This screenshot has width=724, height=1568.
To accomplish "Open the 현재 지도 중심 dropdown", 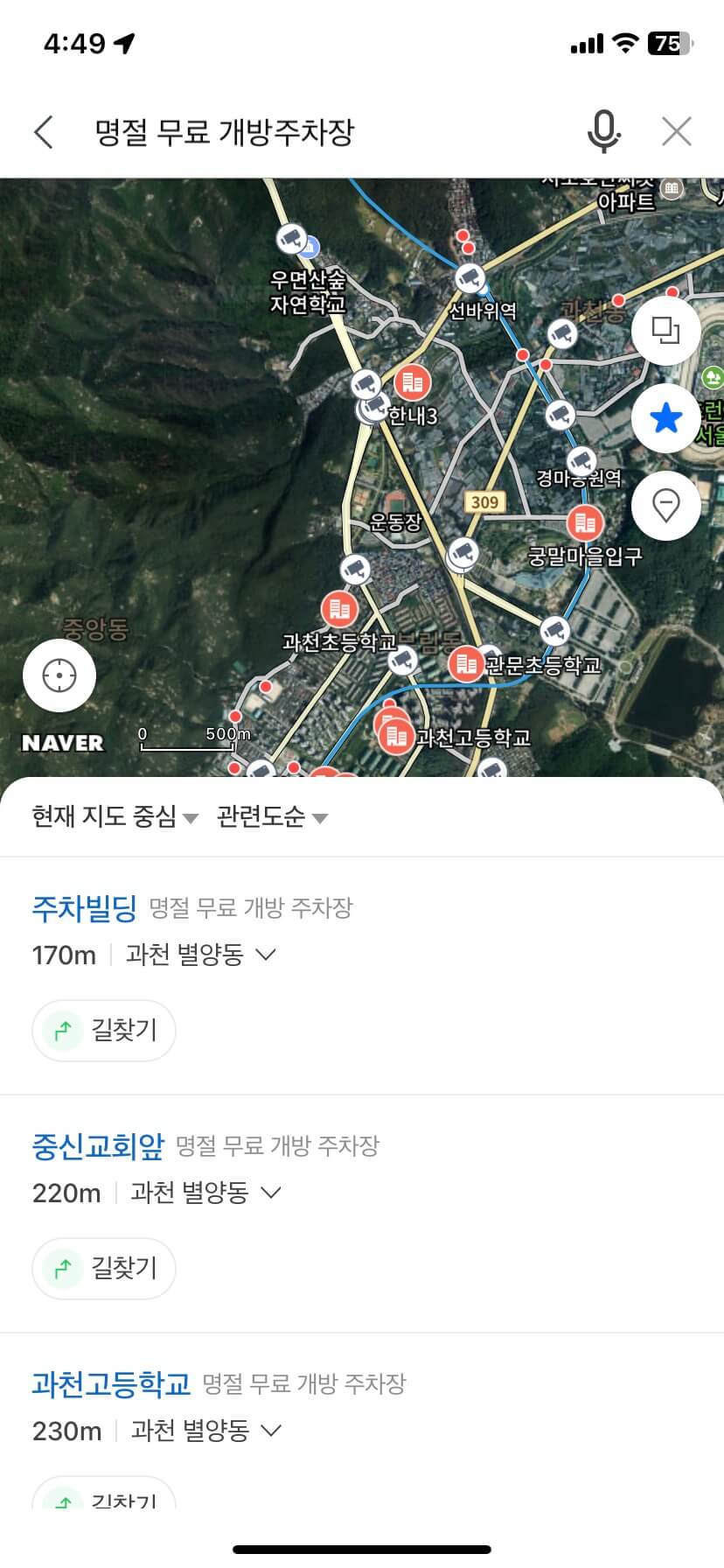I will pyautogui.click(x=109, y=816).
